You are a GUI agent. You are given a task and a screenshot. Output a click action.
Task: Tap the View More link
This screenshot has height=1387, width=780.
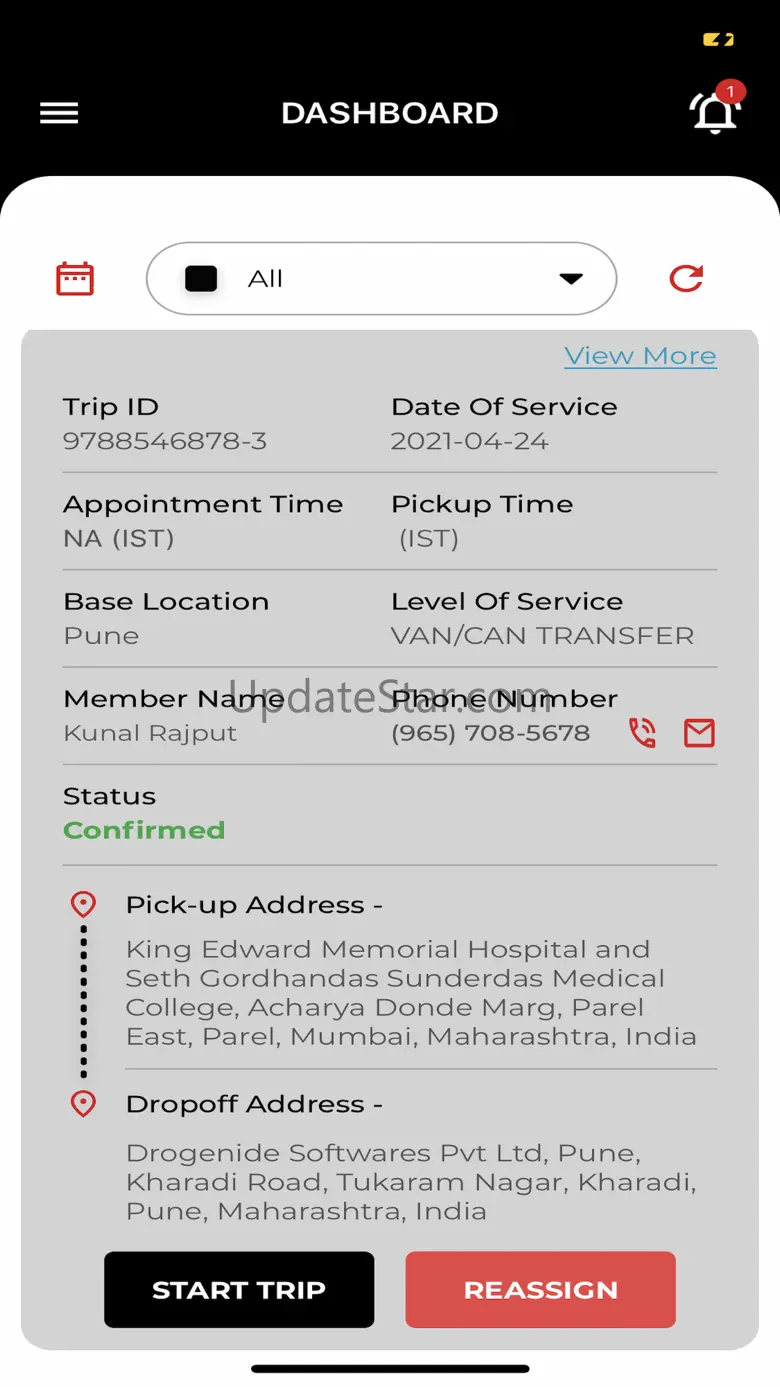pyautogui.click(x=640, y=356)
